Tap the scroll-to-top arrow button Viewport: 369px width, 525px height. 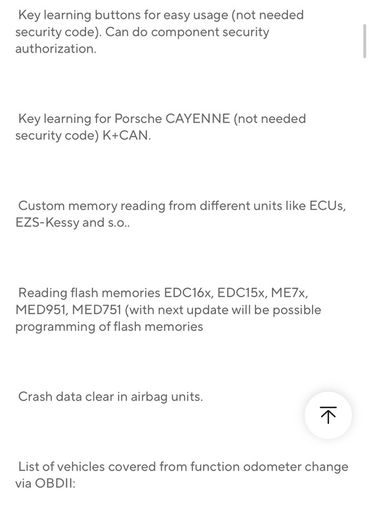click(x=328, y=415)
